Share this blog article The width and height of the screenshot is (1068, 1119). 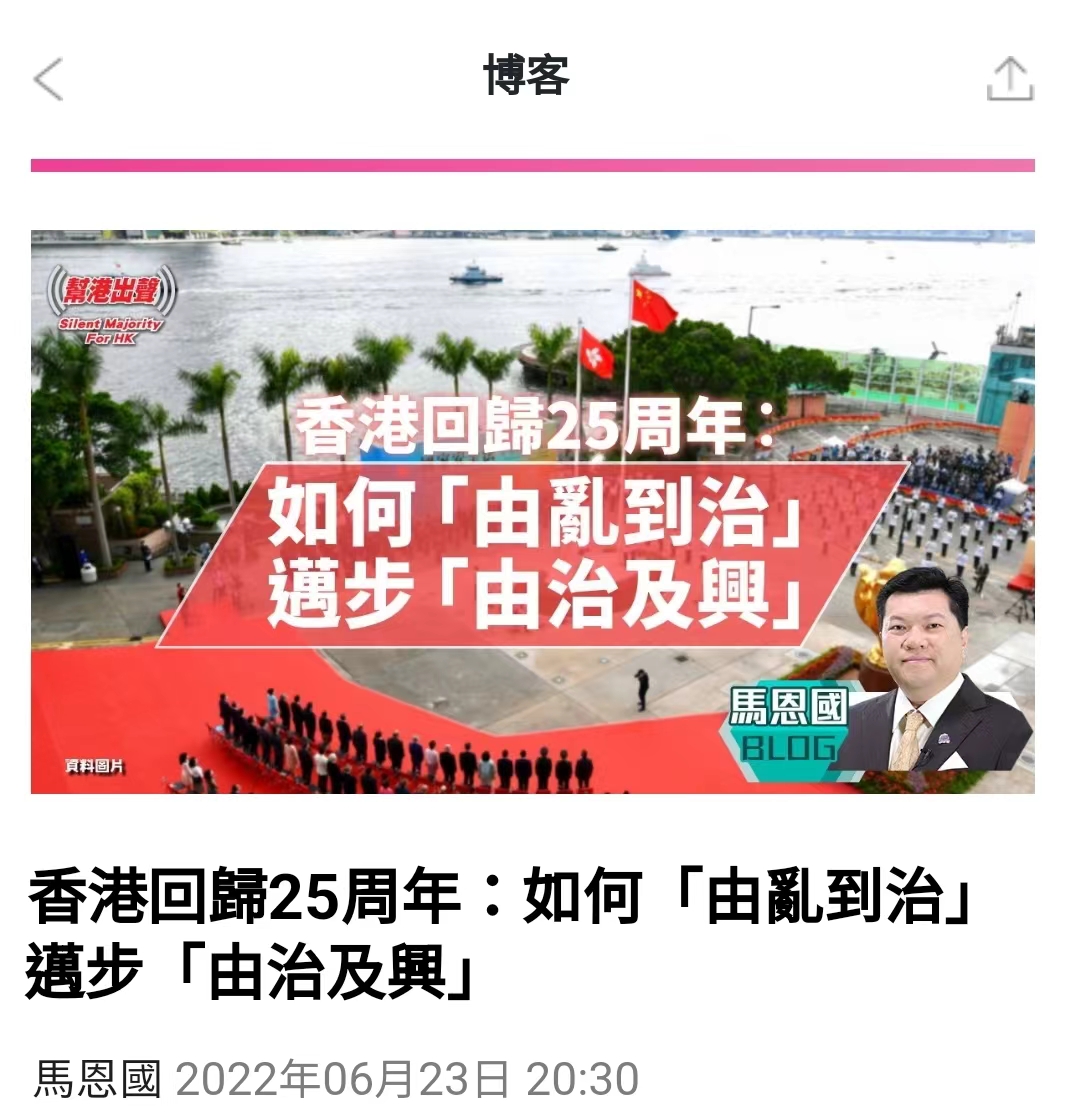[1009, 79]
